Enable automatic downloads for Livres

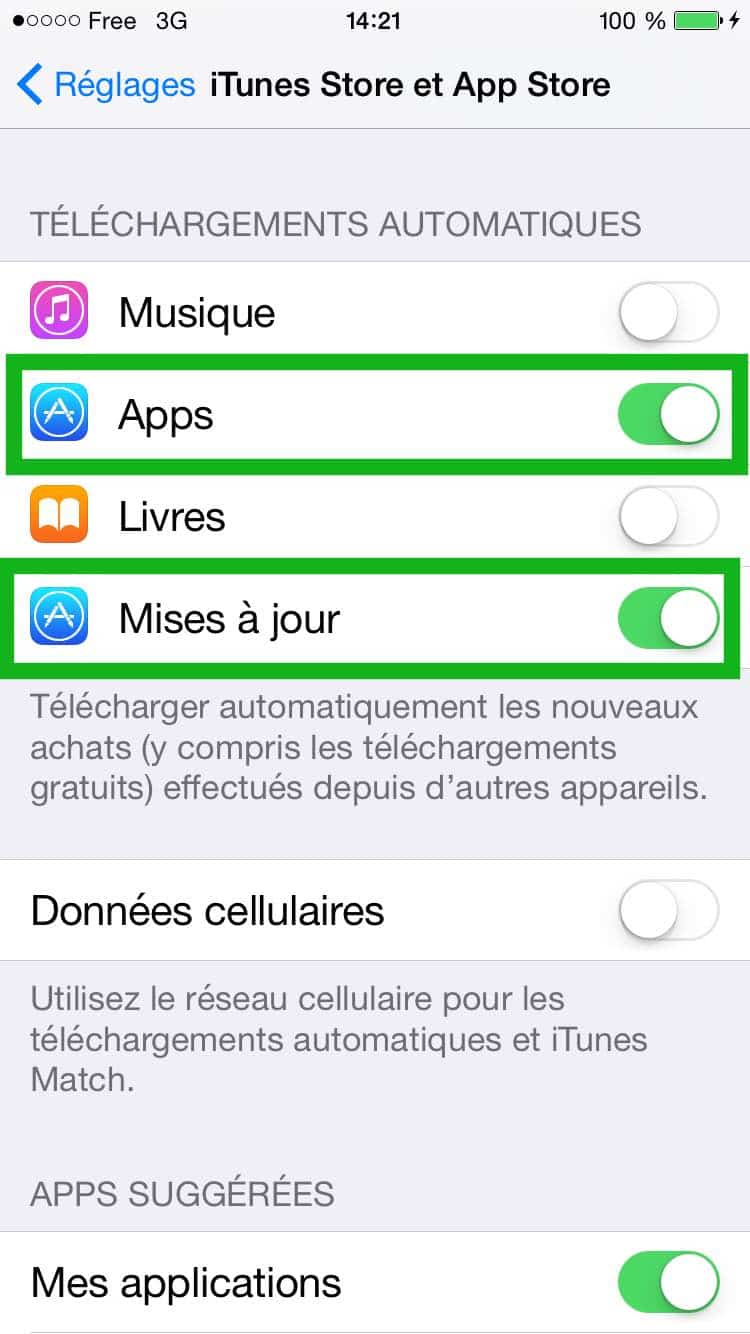coord(668,517)
